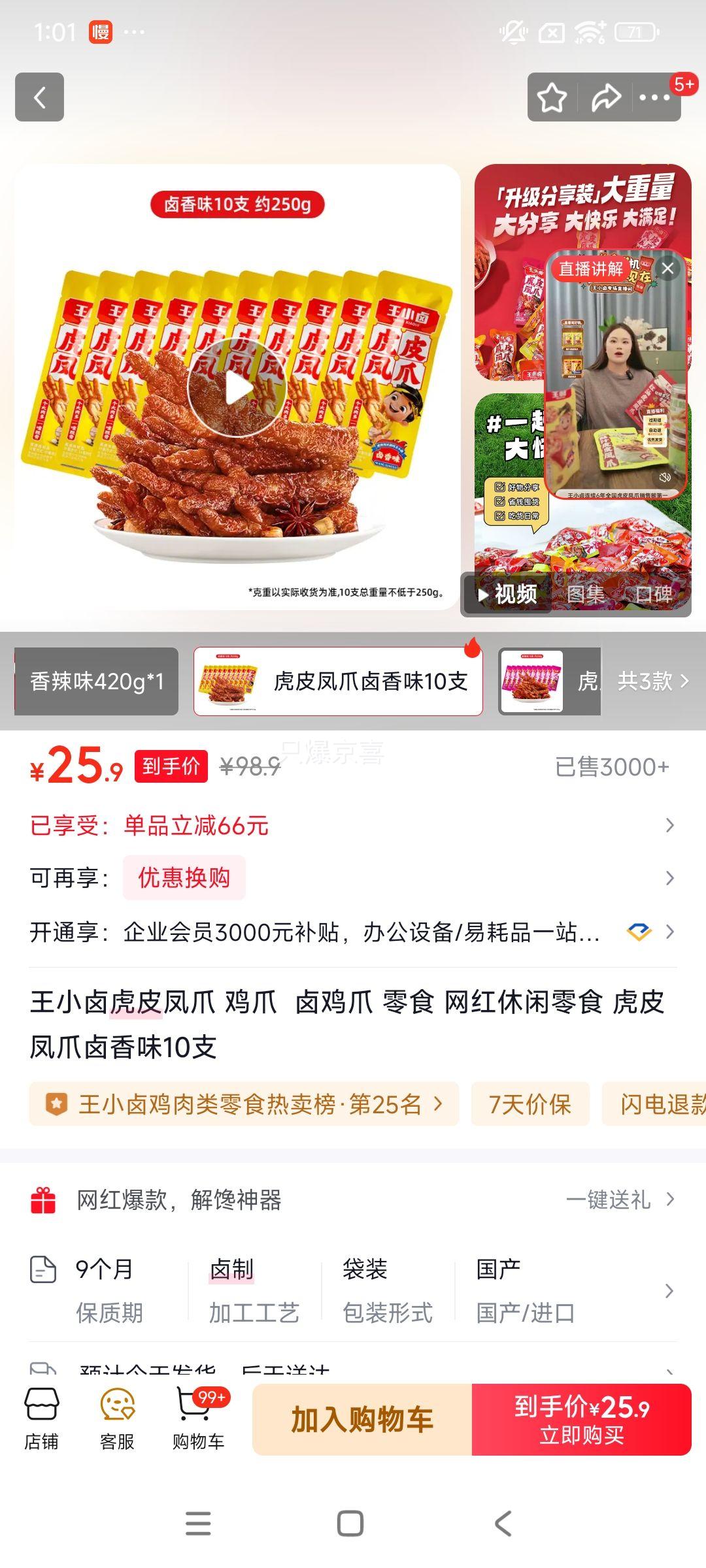Switch to the 口碑 tab
706x1568 pixels.
654,594
